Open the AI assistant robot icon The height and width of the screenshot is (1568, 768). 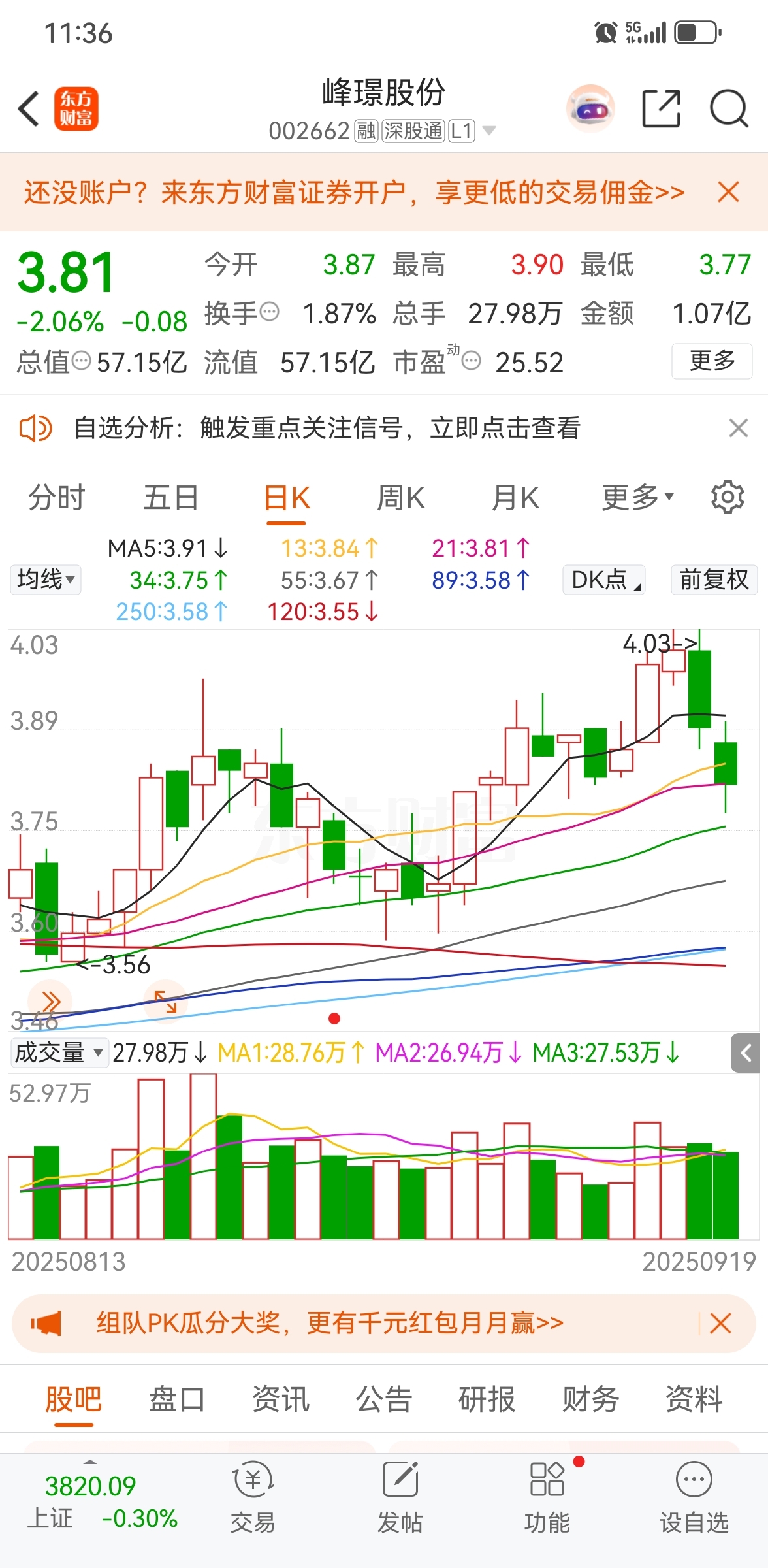[590, 108]
